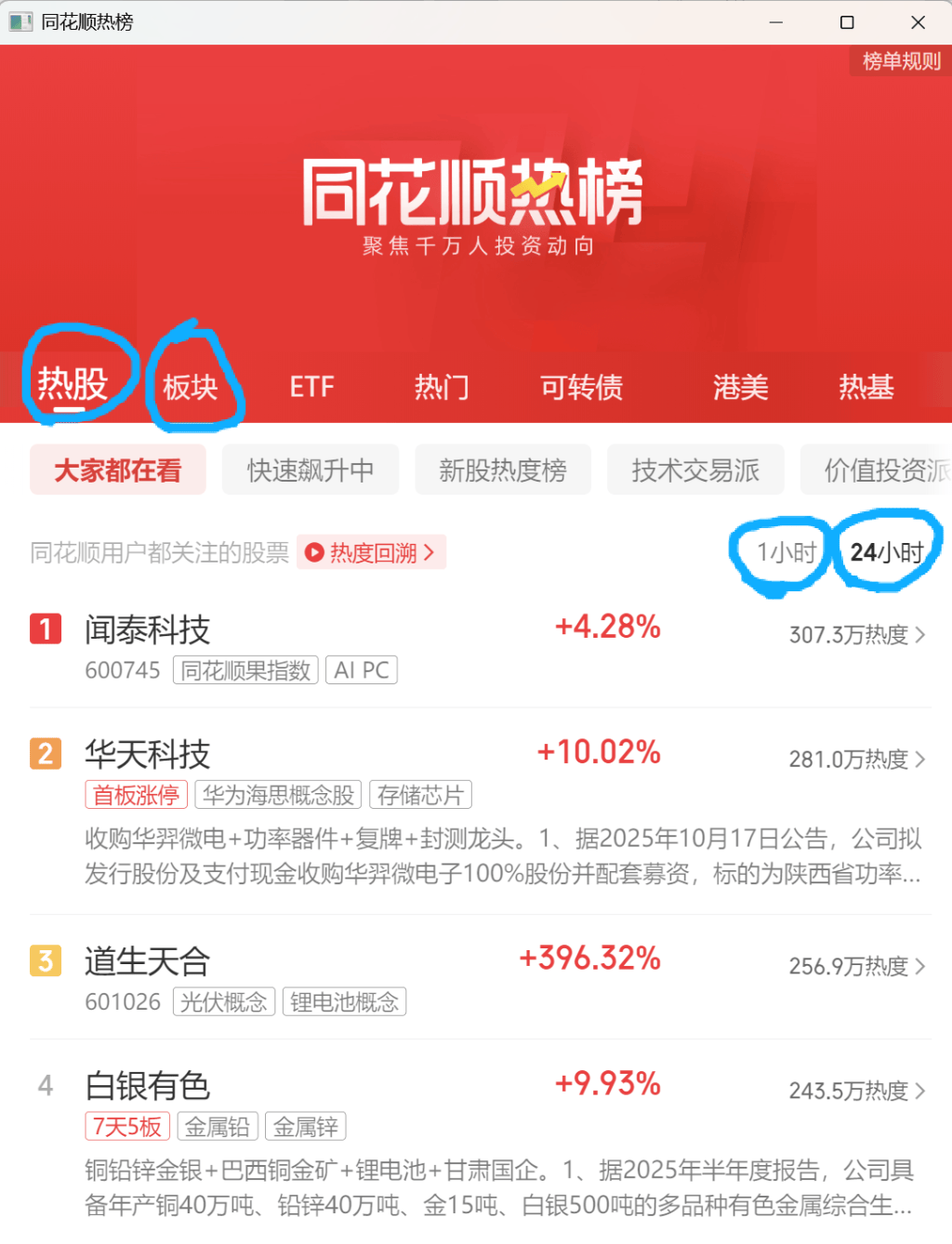
Task: Open stock 道生天合 details
Action: point(147,961)
